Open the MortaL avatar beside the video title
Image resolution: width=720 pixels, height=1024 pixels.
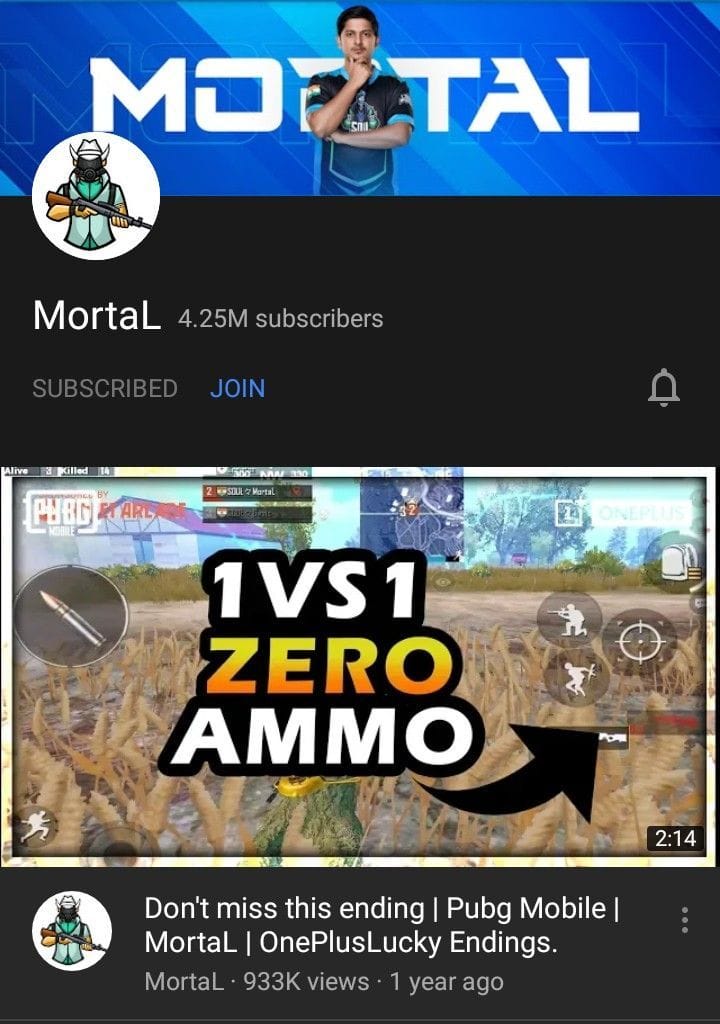pyautogui.click(x=72, y=931)
